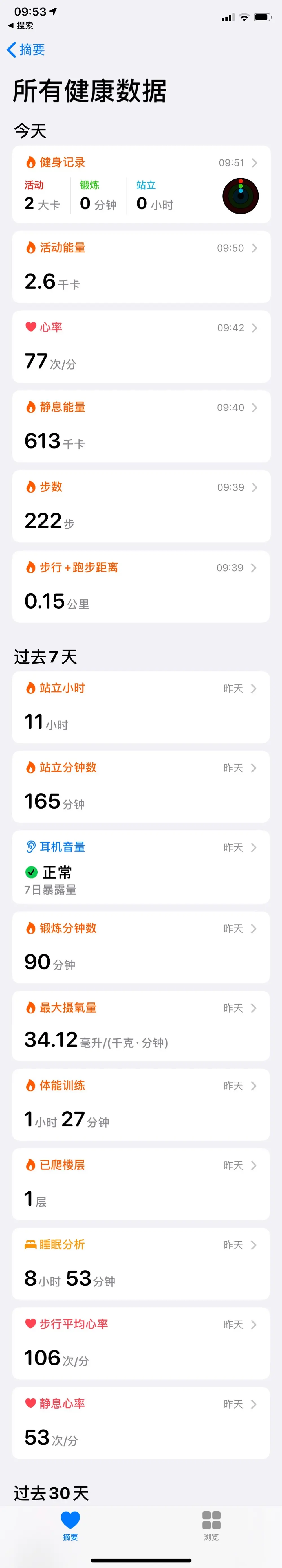View 步行平均心率 data
Image resolution: width=282 pixels, height=1568 pixels.
[141, 1343]
